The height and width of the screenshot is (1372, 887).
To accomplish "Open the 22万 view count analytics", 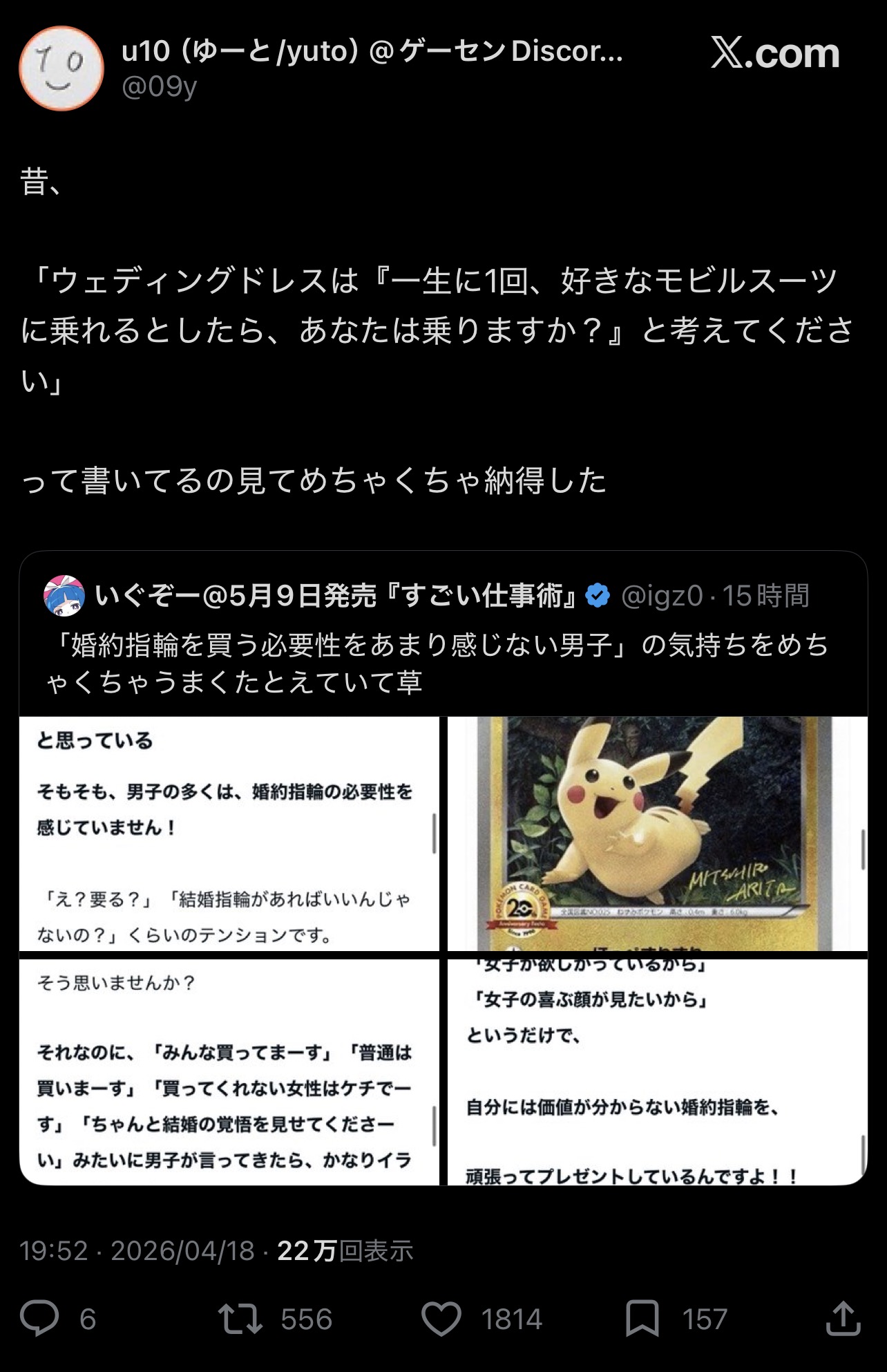I will 344,1250.
